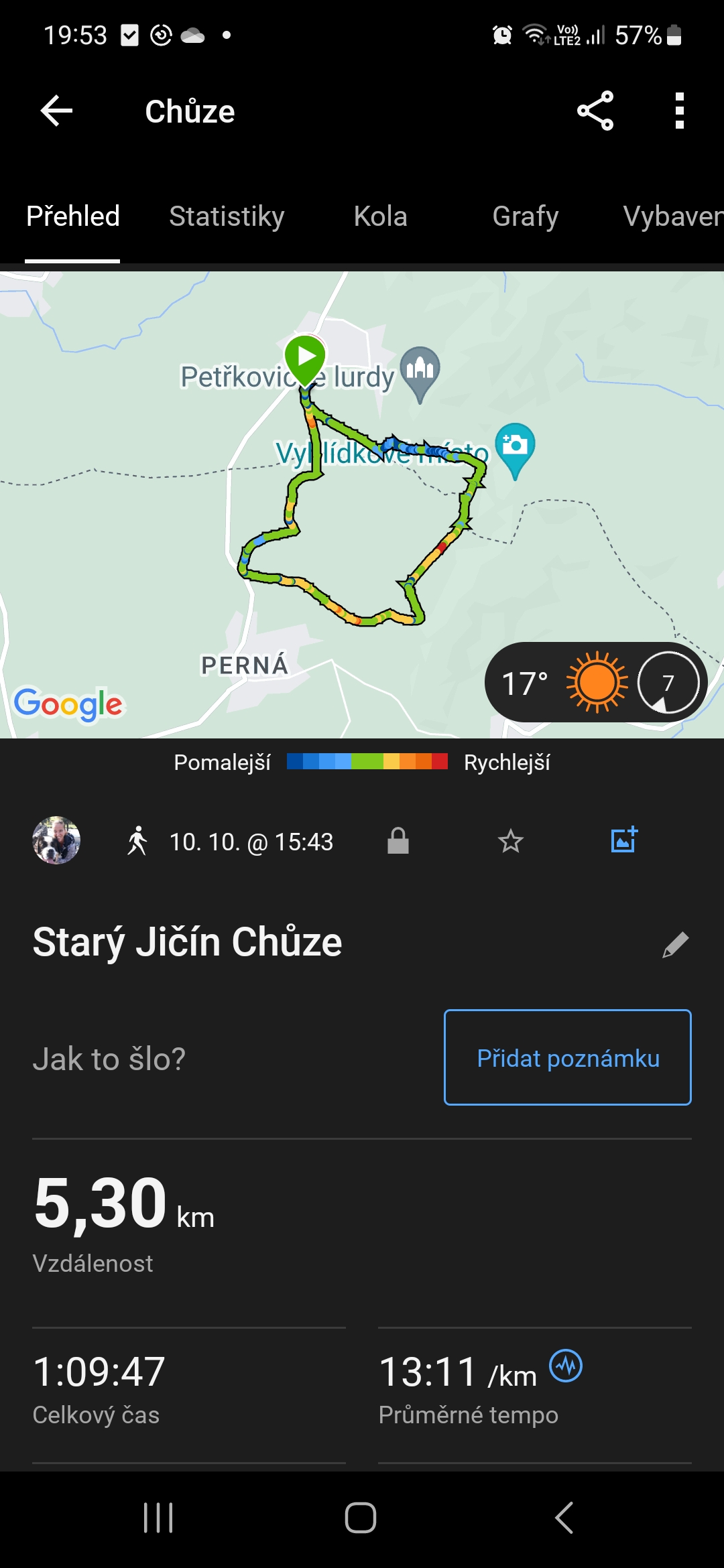Open the Grafy tab
The image size is (724, 1568).
525,216
